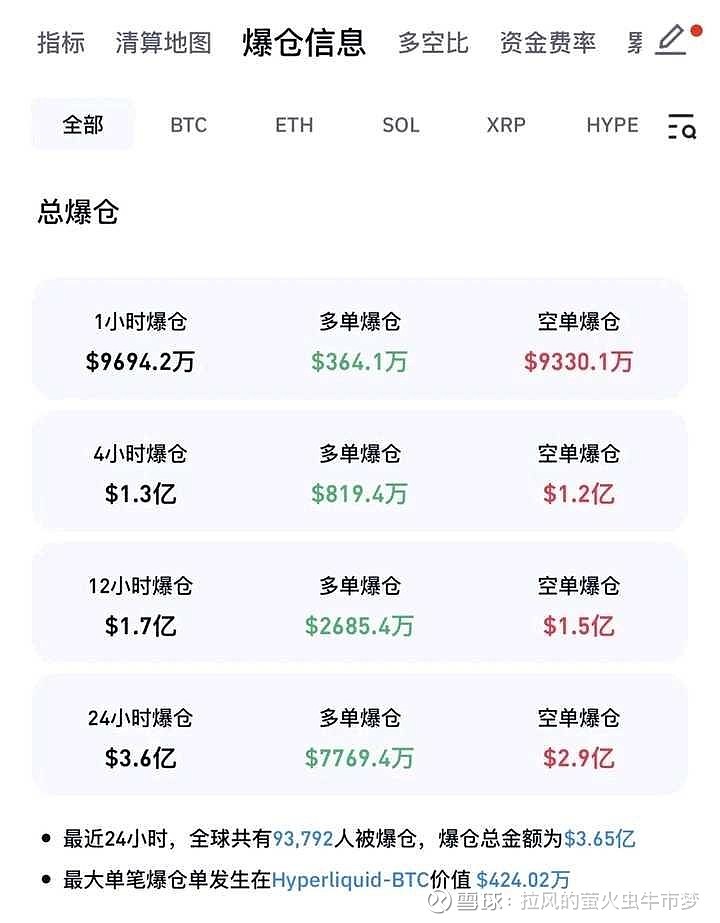Select the 全部 coin filter

(x=82, y=124)
